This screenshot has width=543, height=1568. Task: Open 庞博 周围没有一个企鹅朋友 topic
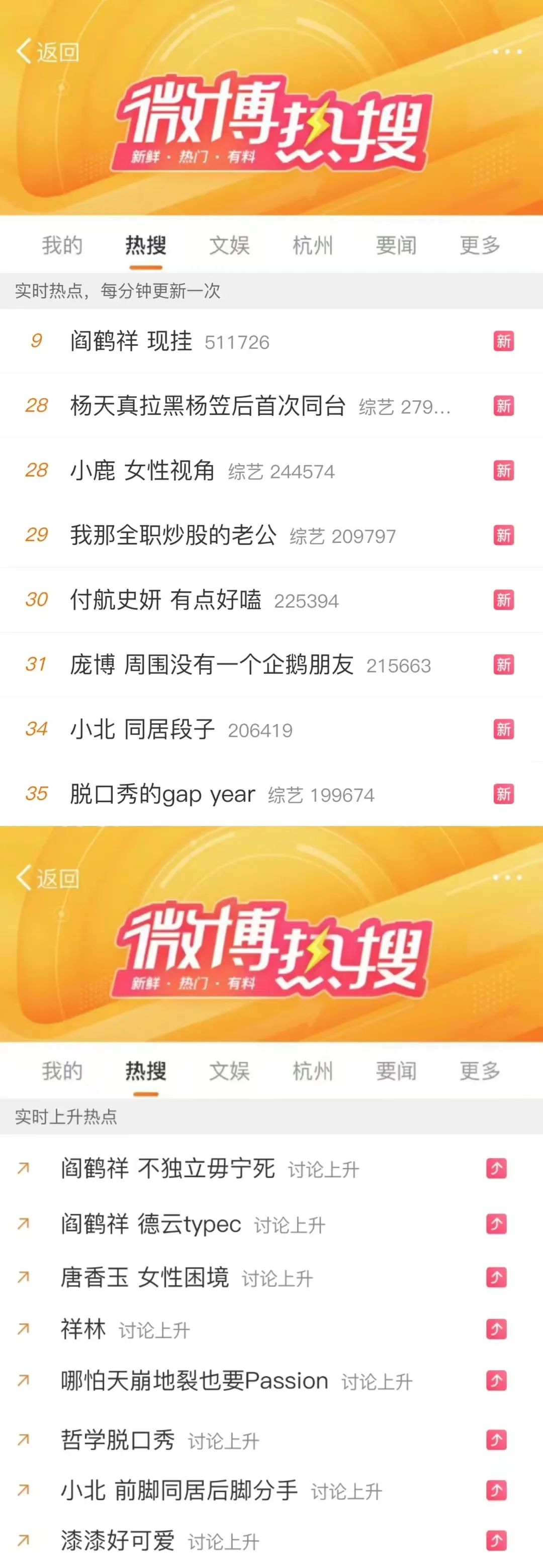211,664
